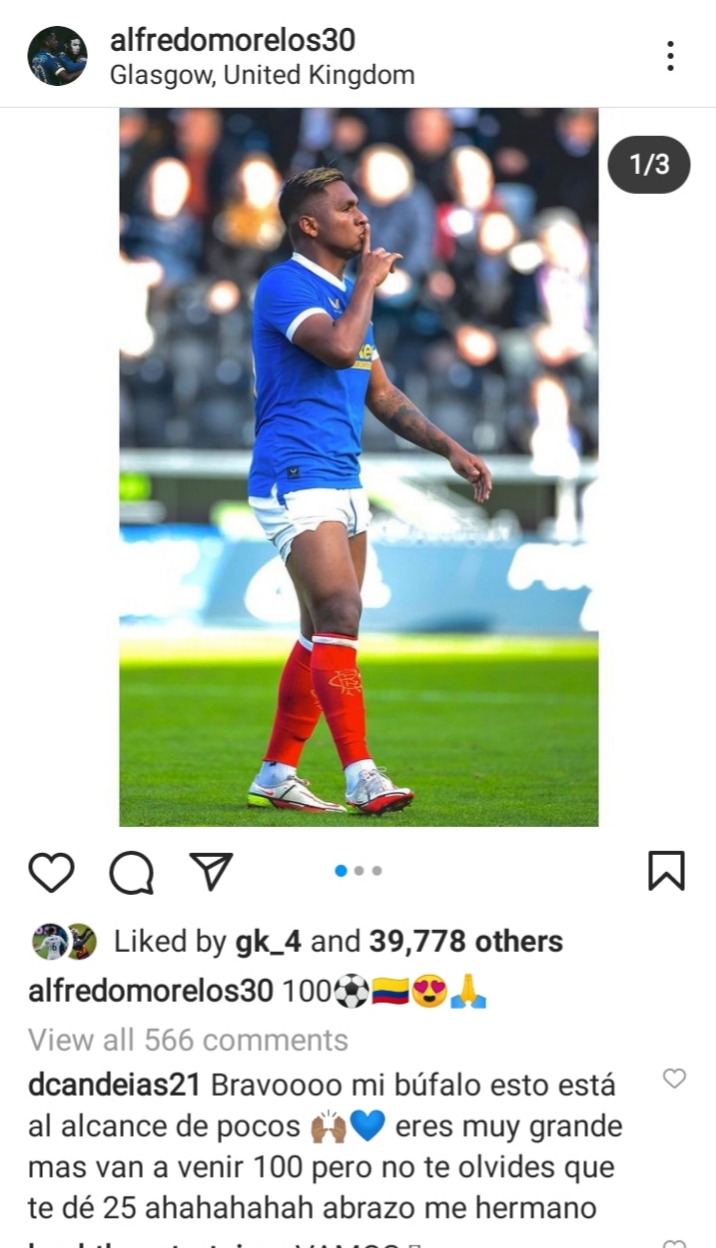See the 39,778 others who liked
The image size is (716, 1248).
click(465, 941)
